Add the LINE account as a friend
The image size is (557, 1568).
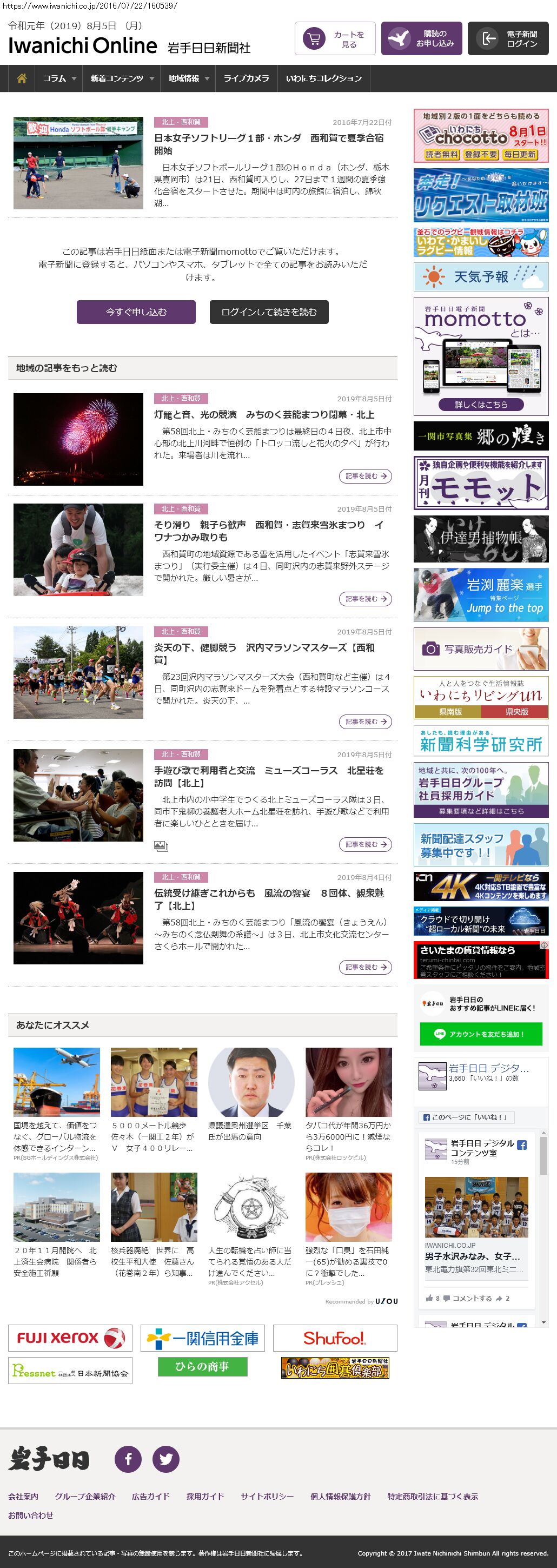tap(481, 1034)
